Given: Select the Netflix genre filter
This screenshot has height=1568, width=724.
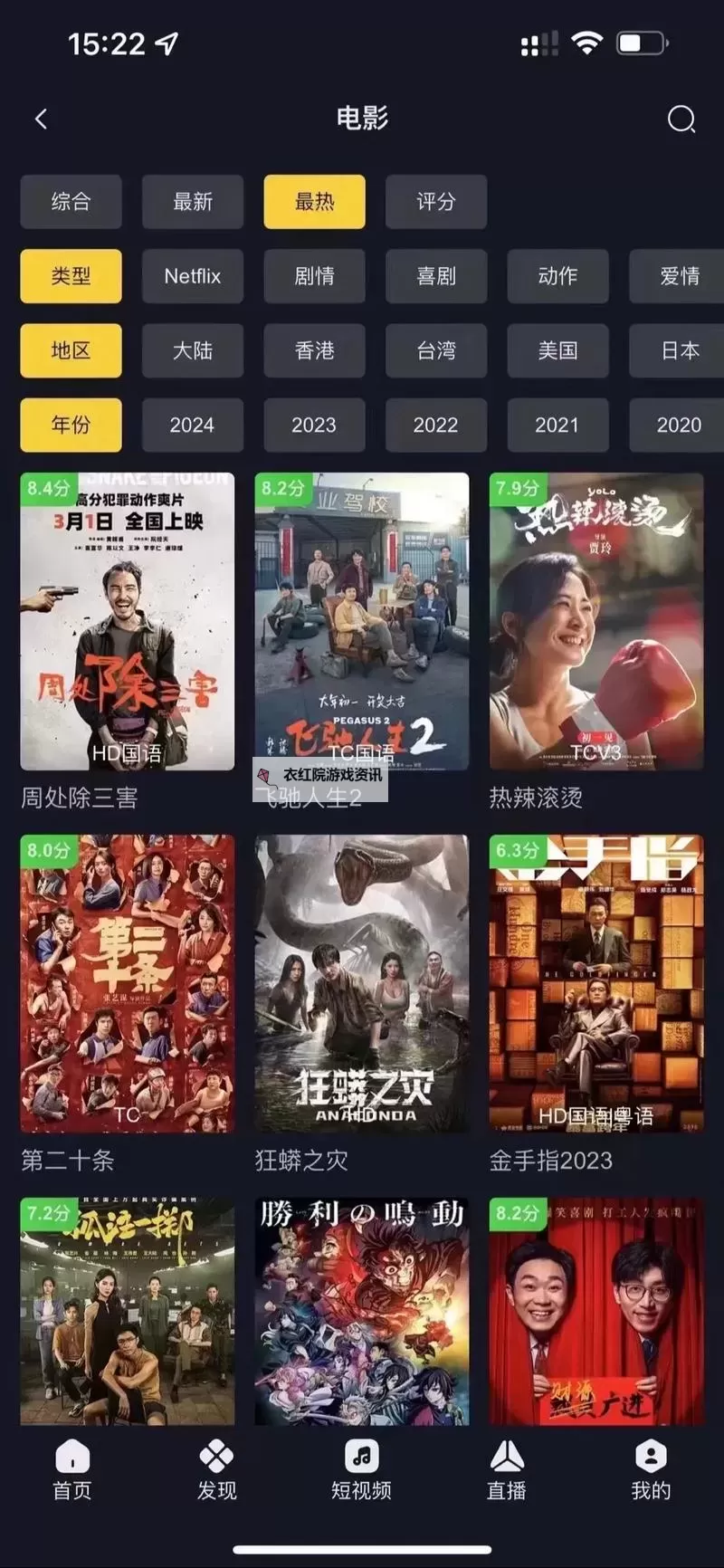Looking at the screenshot, I should click(x=193, y=276).
